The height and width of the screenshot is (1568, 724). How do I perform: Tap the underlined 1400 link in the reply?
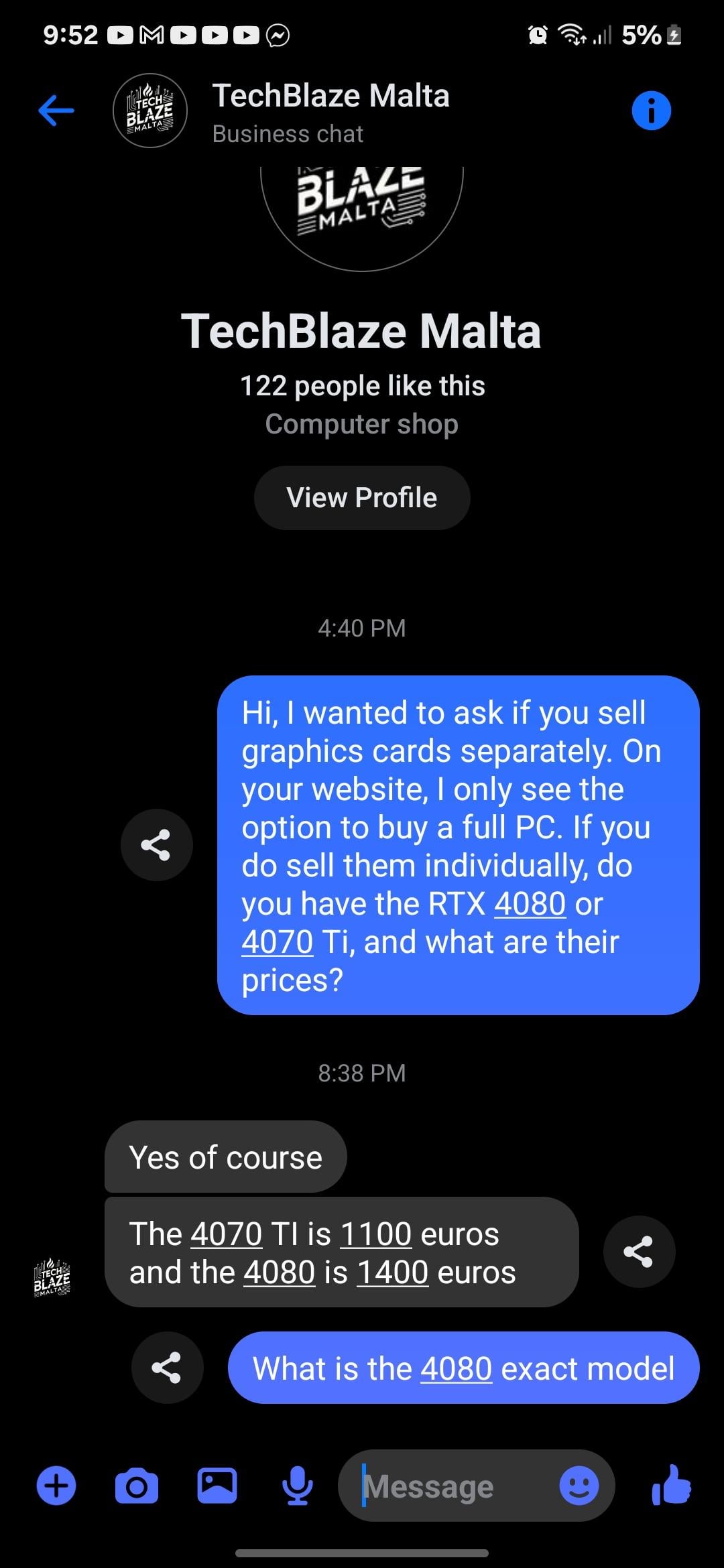pyautogui.click(x=393, y=1272)
